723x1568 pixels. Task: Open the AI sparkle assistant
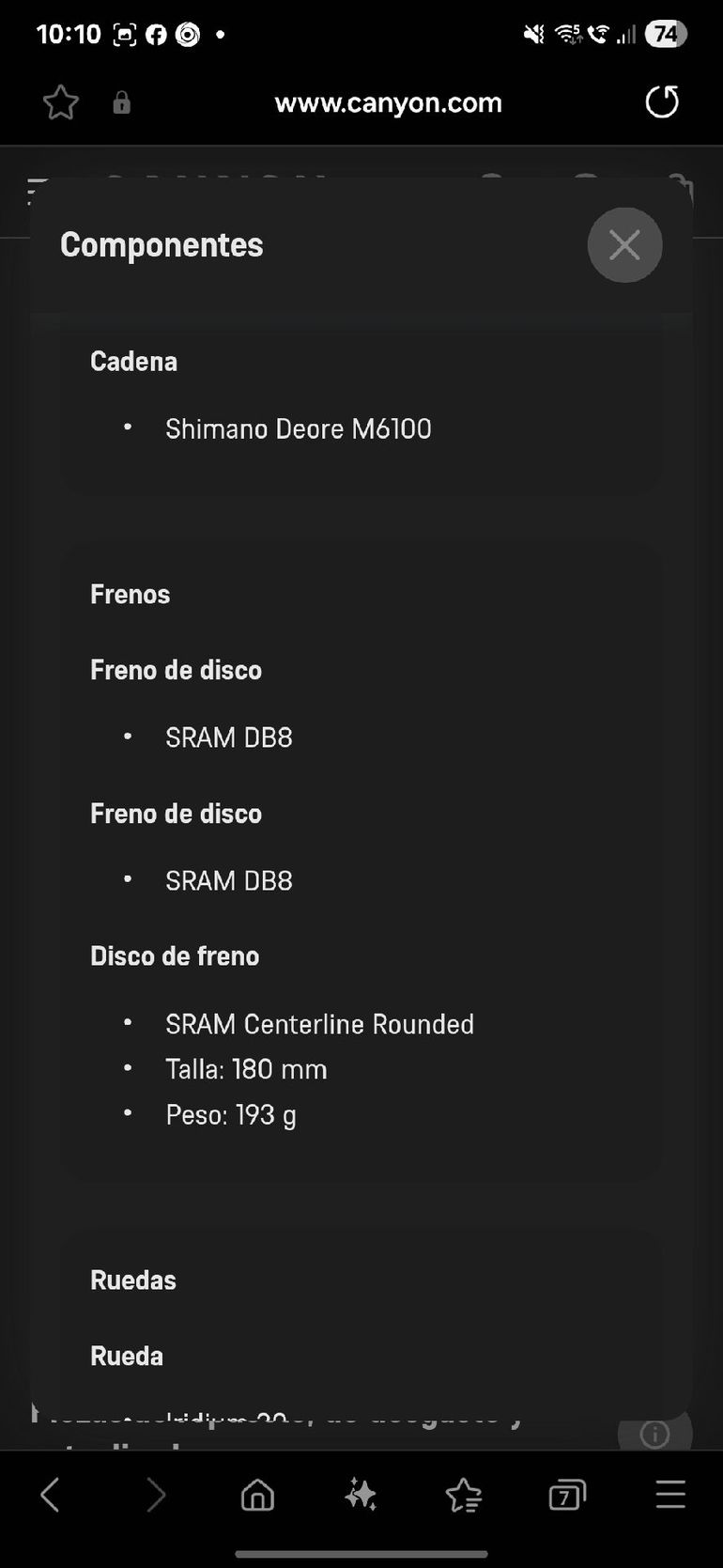[x=361, y=1494]
